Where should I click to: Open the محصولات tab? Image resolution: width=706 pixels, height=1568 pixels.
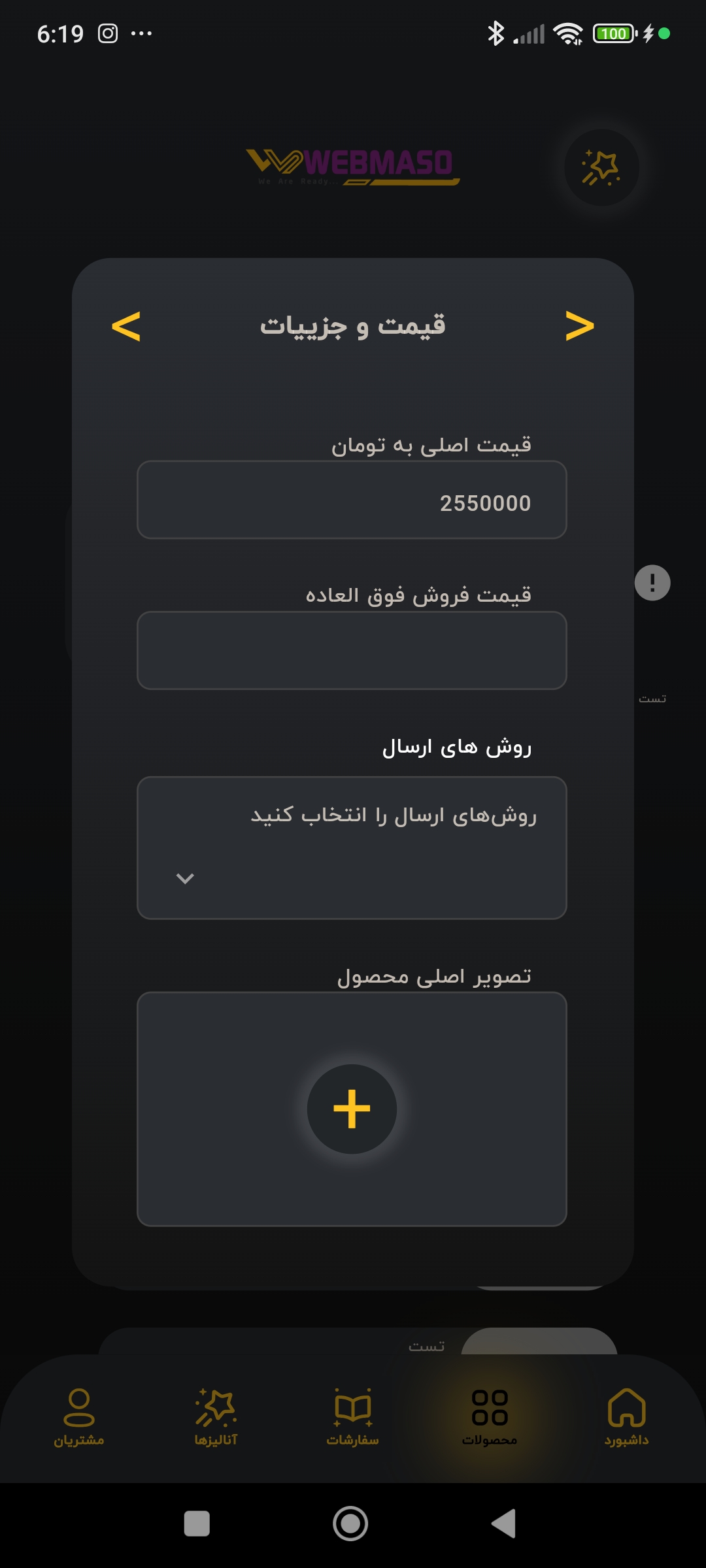(x=490, y=1416)
